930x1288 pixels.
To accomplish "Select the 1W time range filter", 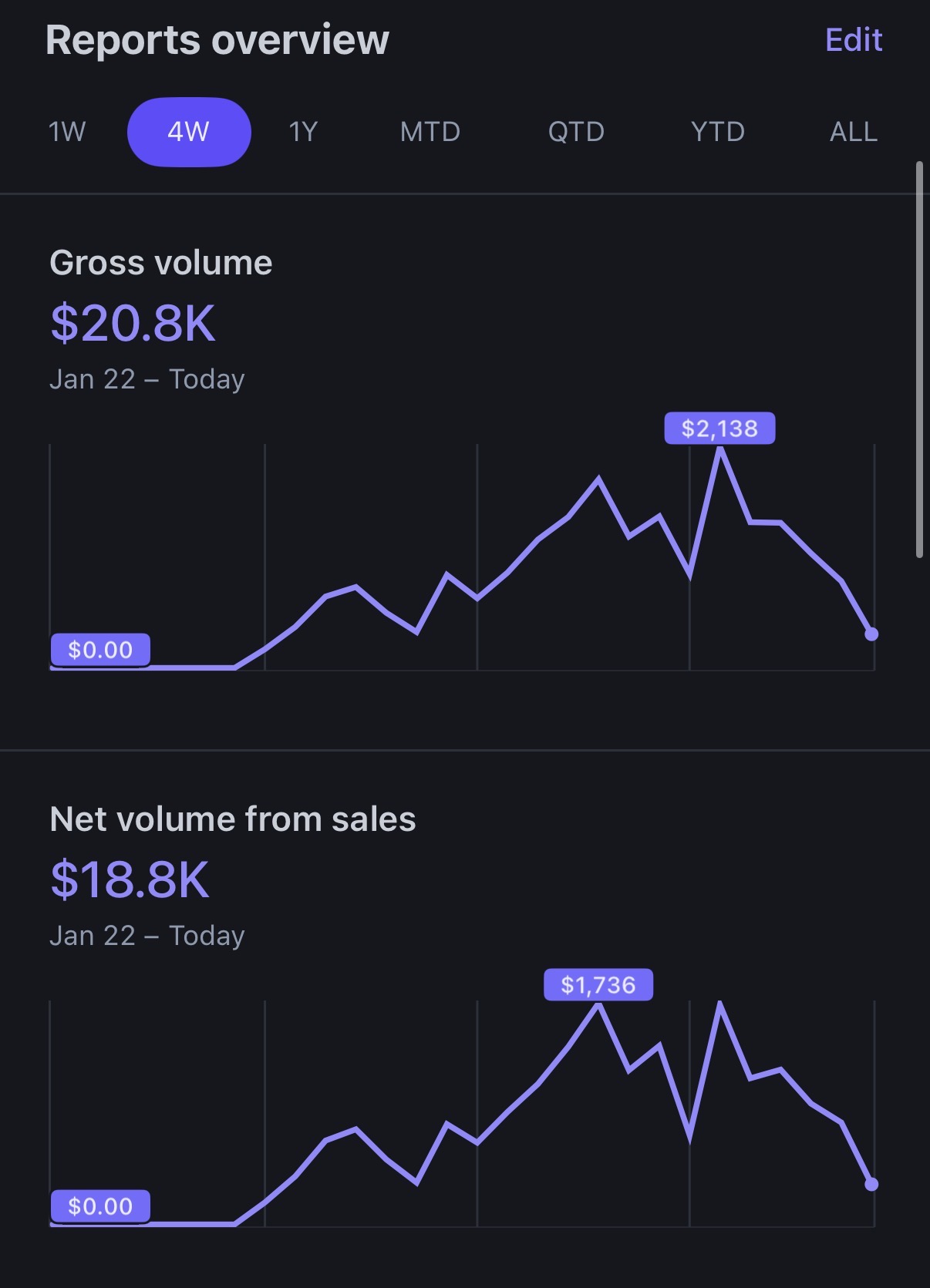I will point(66,131).
